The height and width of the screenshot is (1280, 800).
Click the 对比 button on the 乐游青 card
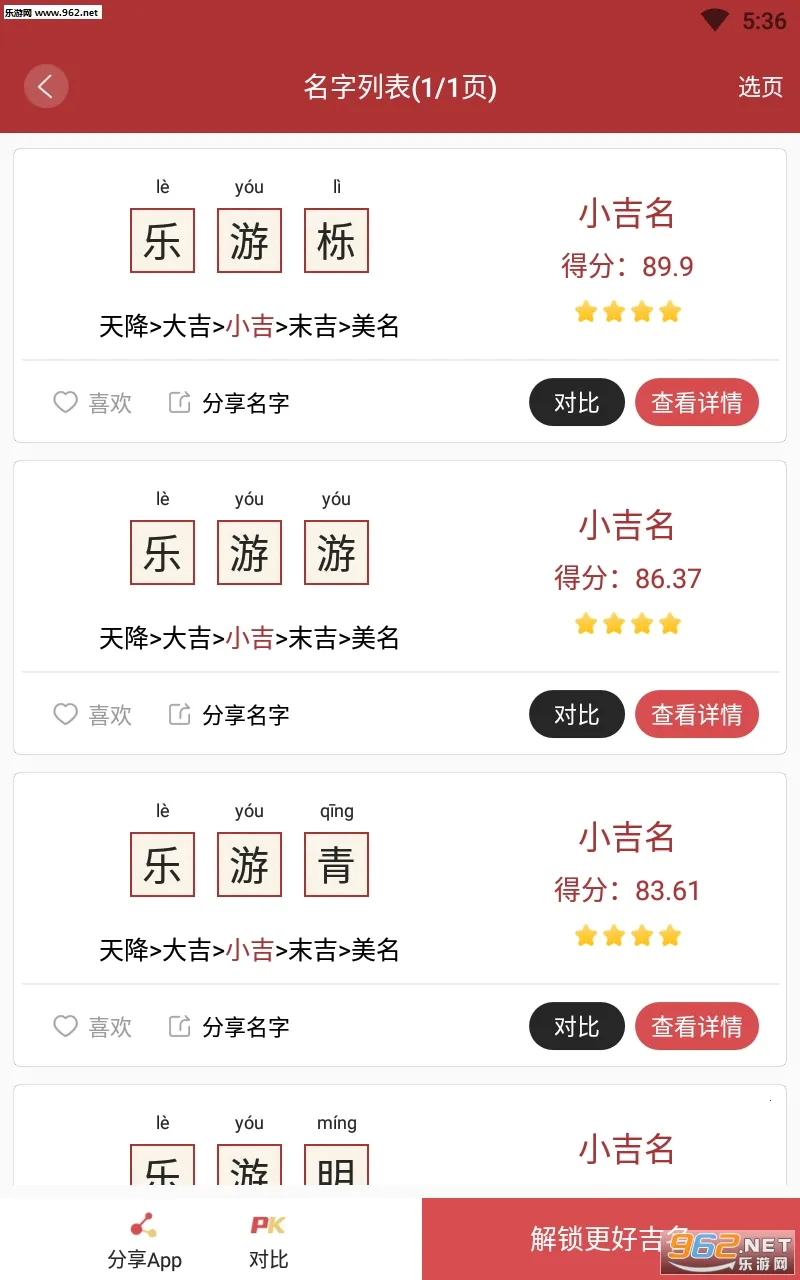[x=577, y=1026]
